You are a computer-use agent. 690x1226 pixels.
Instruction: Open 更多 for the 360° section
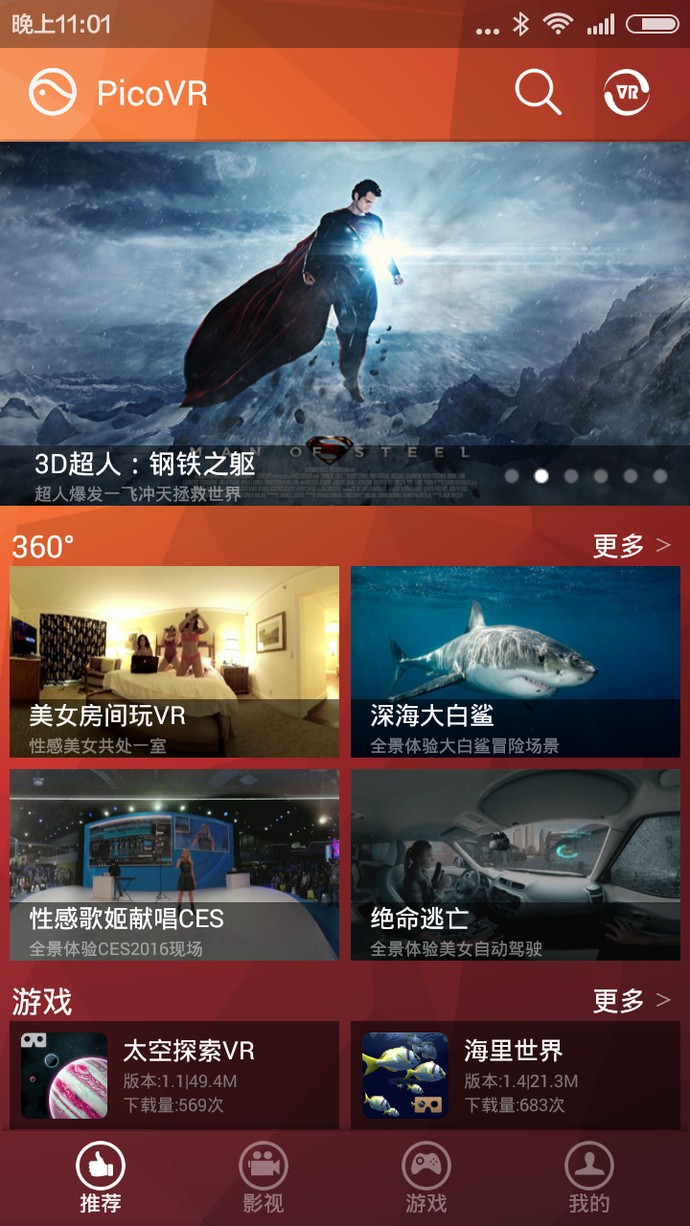tap(631, 546)
